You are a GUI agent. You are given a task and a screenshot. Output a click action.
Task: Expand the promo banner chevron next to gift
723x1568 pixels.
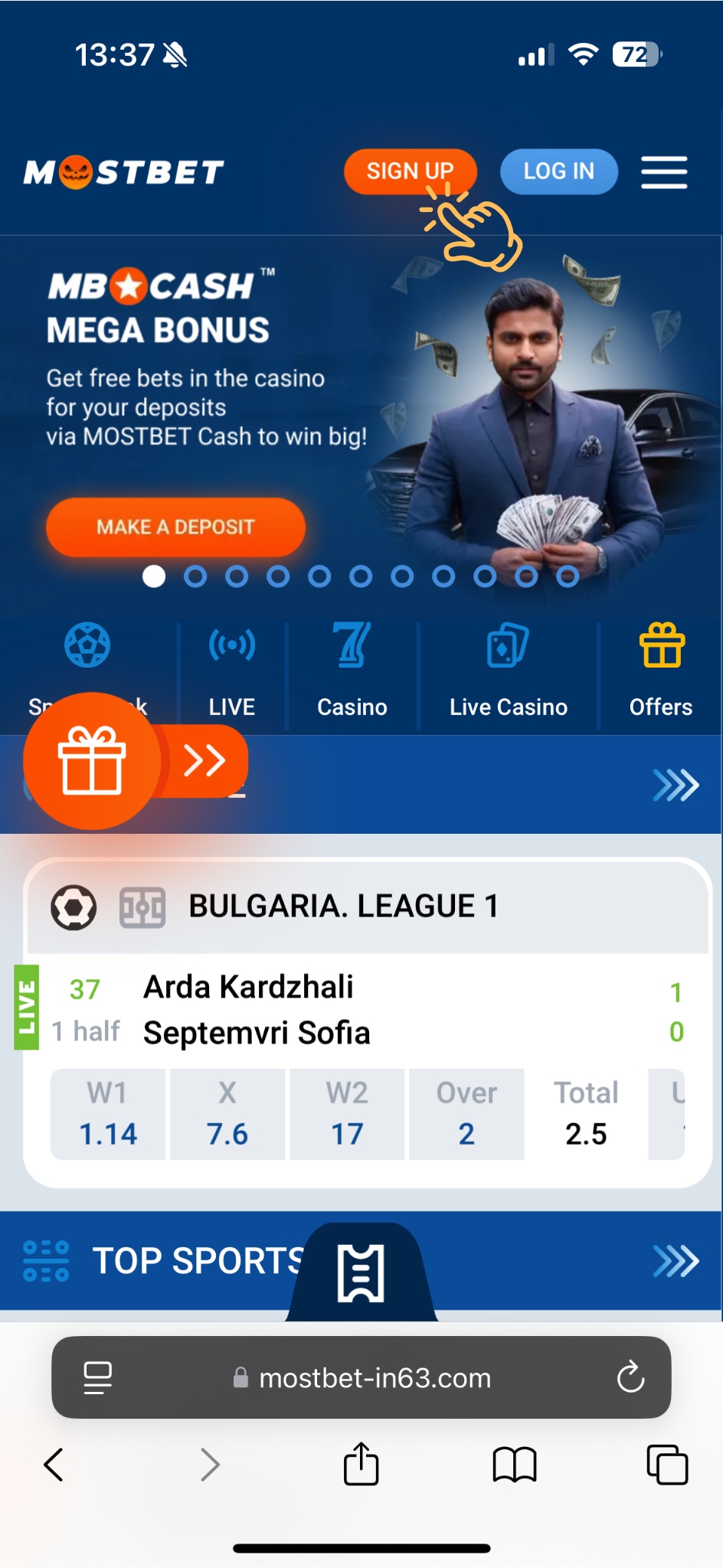point(205,760)
